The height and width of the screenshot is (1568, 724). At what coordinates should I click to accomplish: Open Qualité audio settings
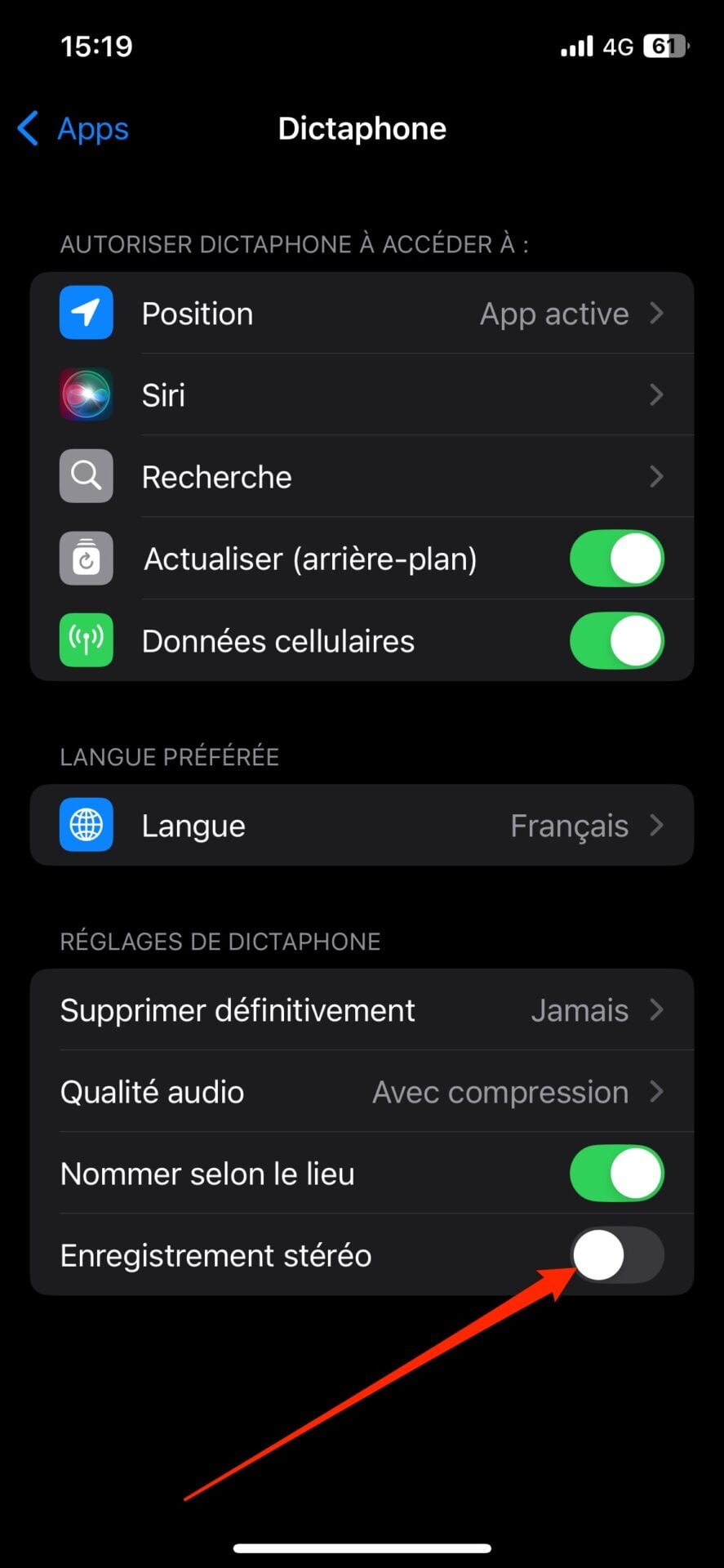tap(362, 1092)
